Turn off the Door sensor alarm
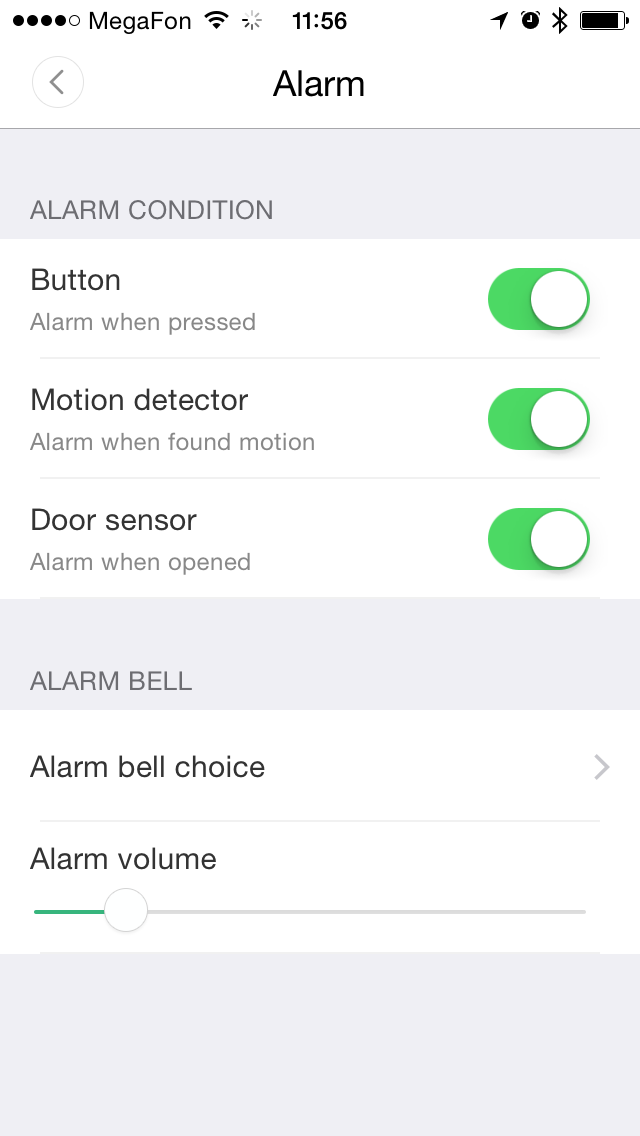 [538, 539]
